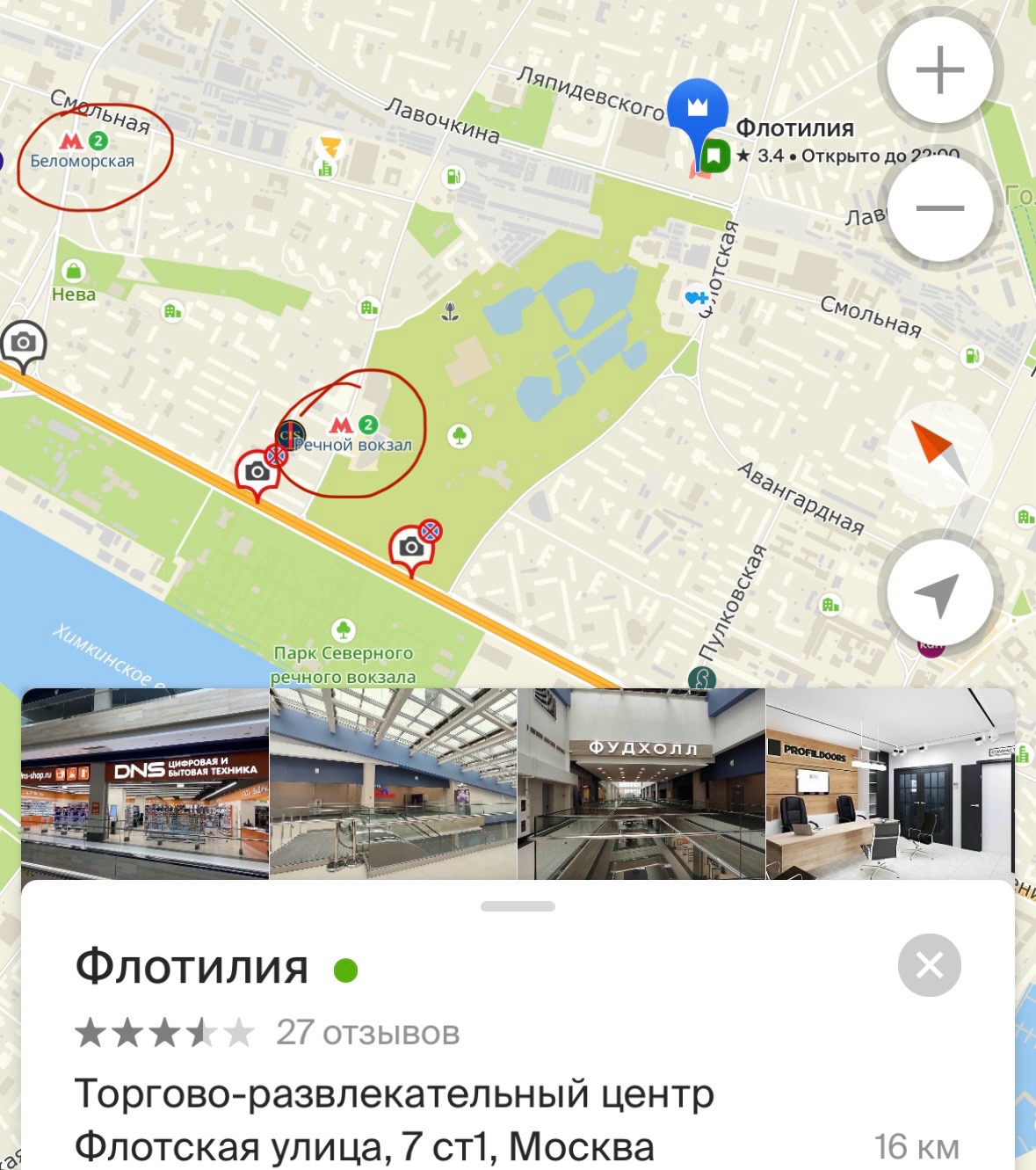The height and width of the screenshot is (1170, 1036).
Task: Expand the place card using the handle
Action: (518, 906)
